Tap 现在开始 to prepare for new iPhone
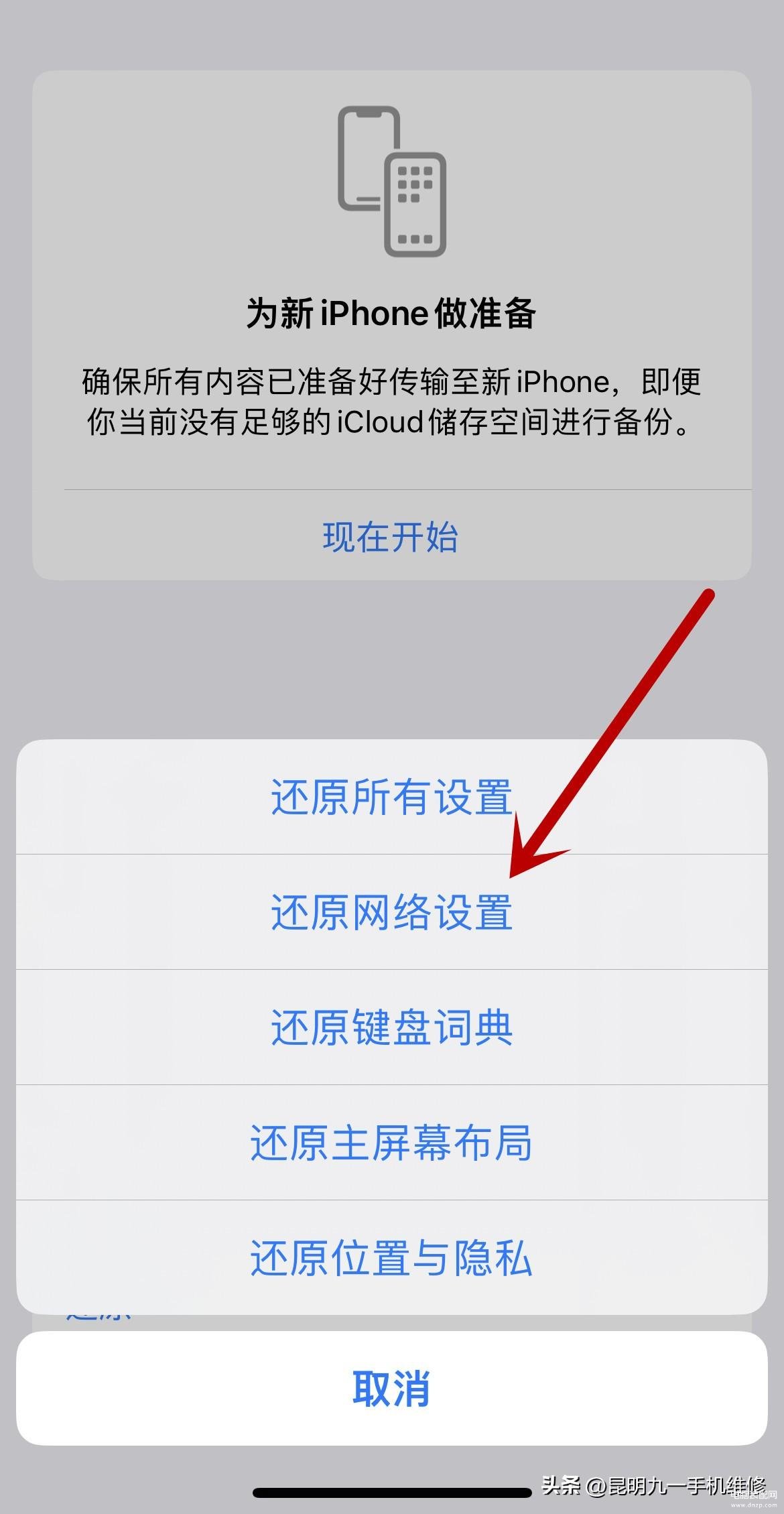Image resolution: width=784 pixels, height=1514 pixels. [391, 537]
